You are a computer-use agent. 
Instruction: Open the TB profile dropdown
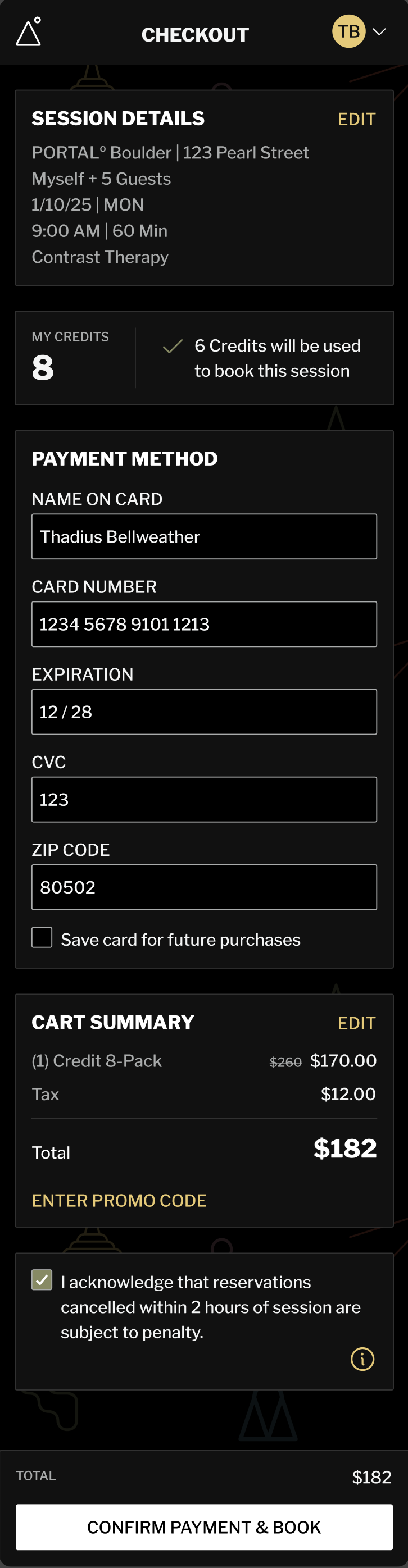point(359,31)
